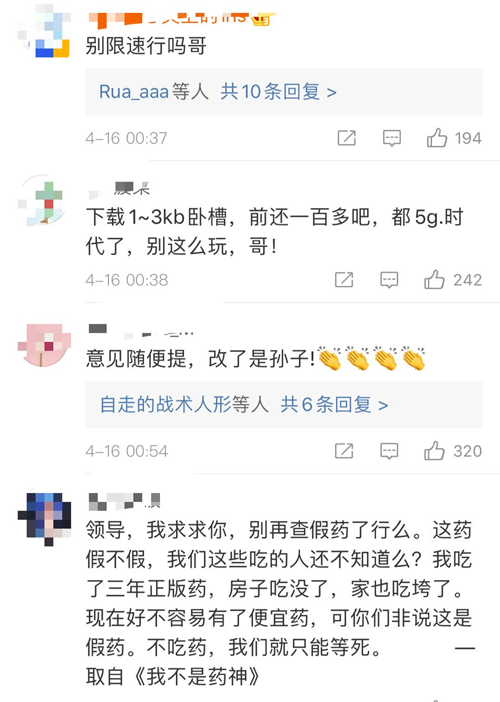Reply to the comment posted at 4-16 00:37
Screen dimensions: 500x702
pyautogui.click(x=392, y=138)
